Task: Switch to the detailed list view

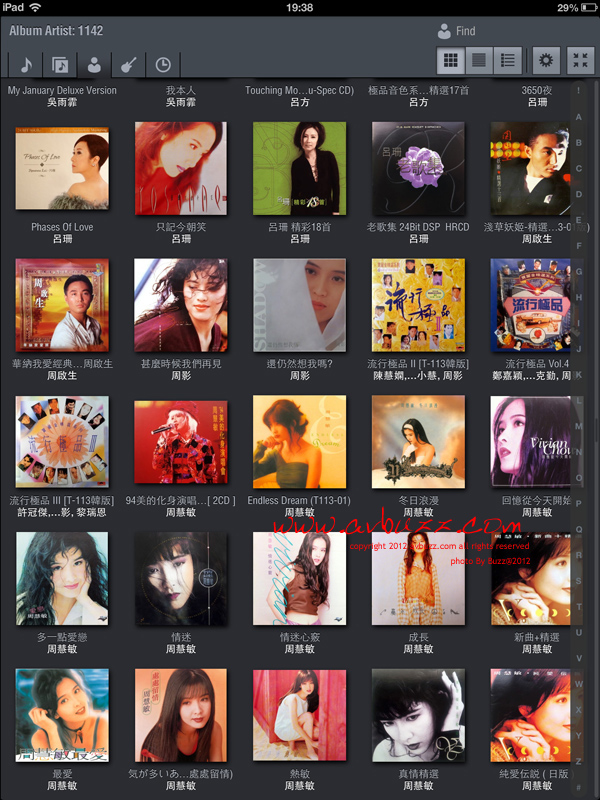Action: point(508,60)
